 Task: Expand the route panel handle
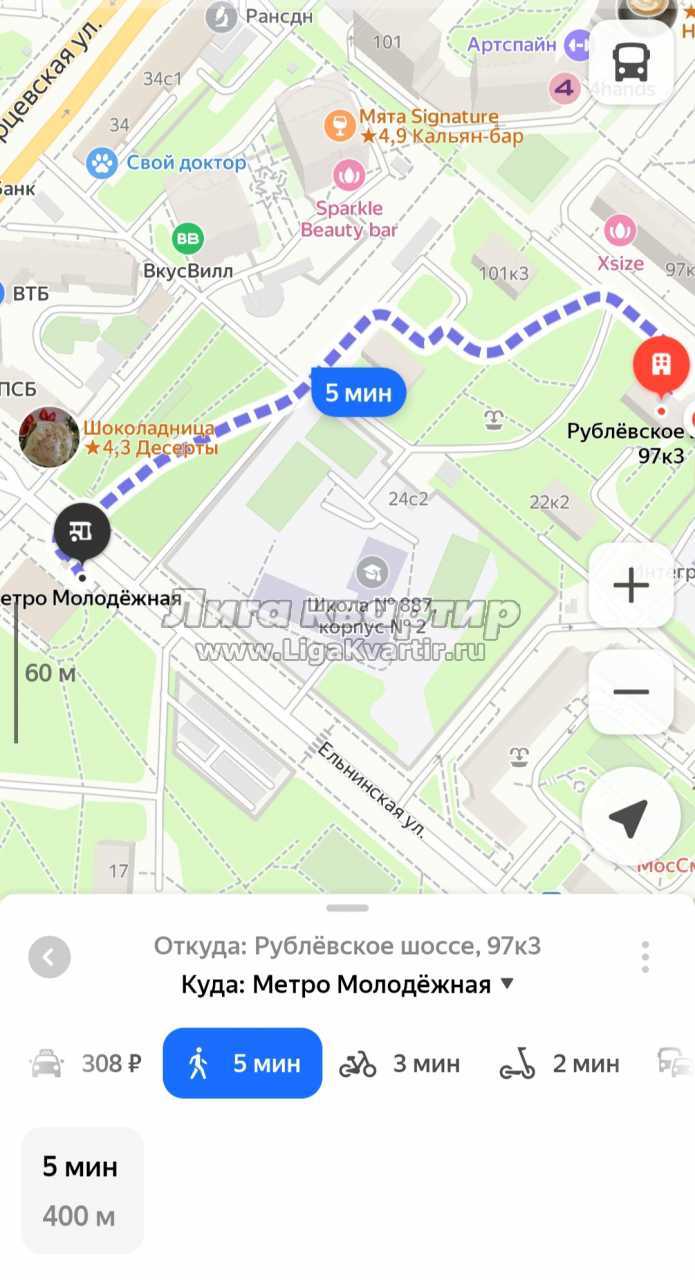(347, 908)
